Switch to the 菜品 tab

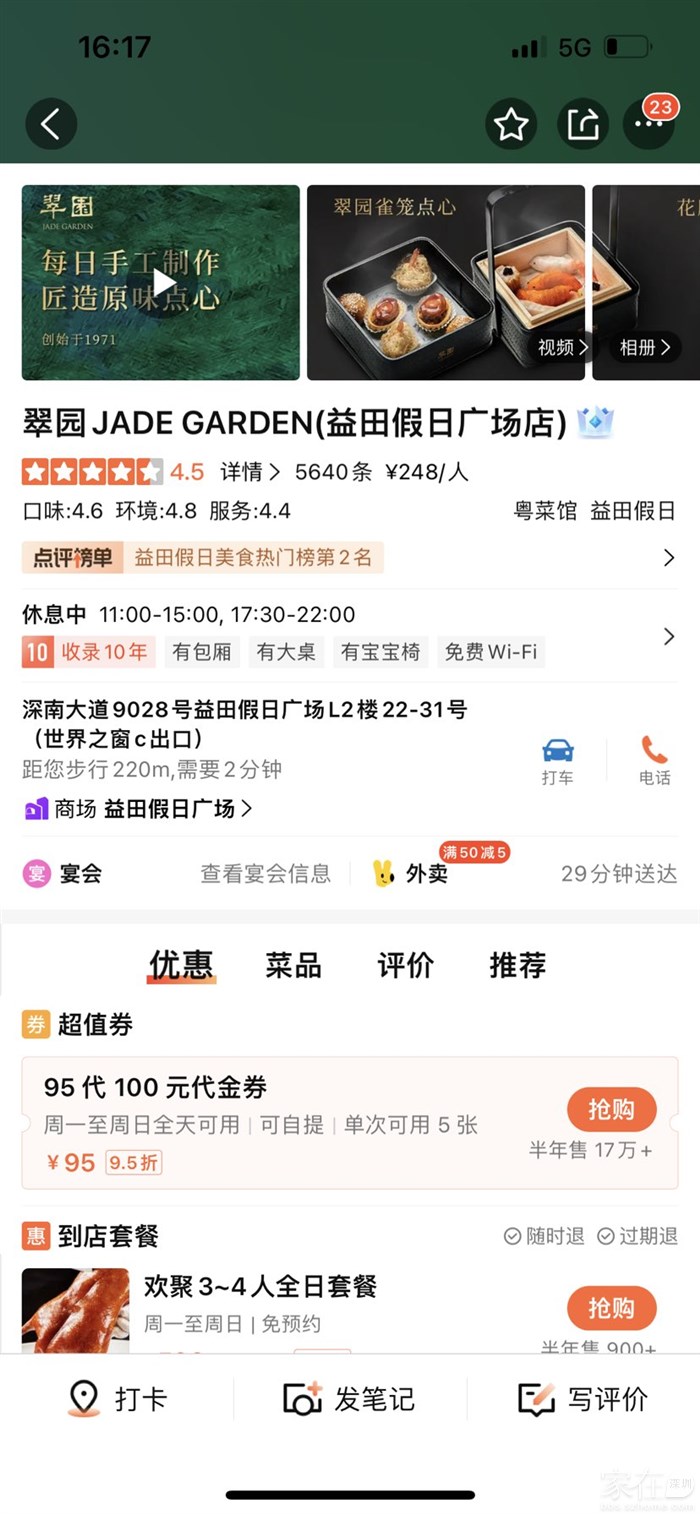coord(293,965)
